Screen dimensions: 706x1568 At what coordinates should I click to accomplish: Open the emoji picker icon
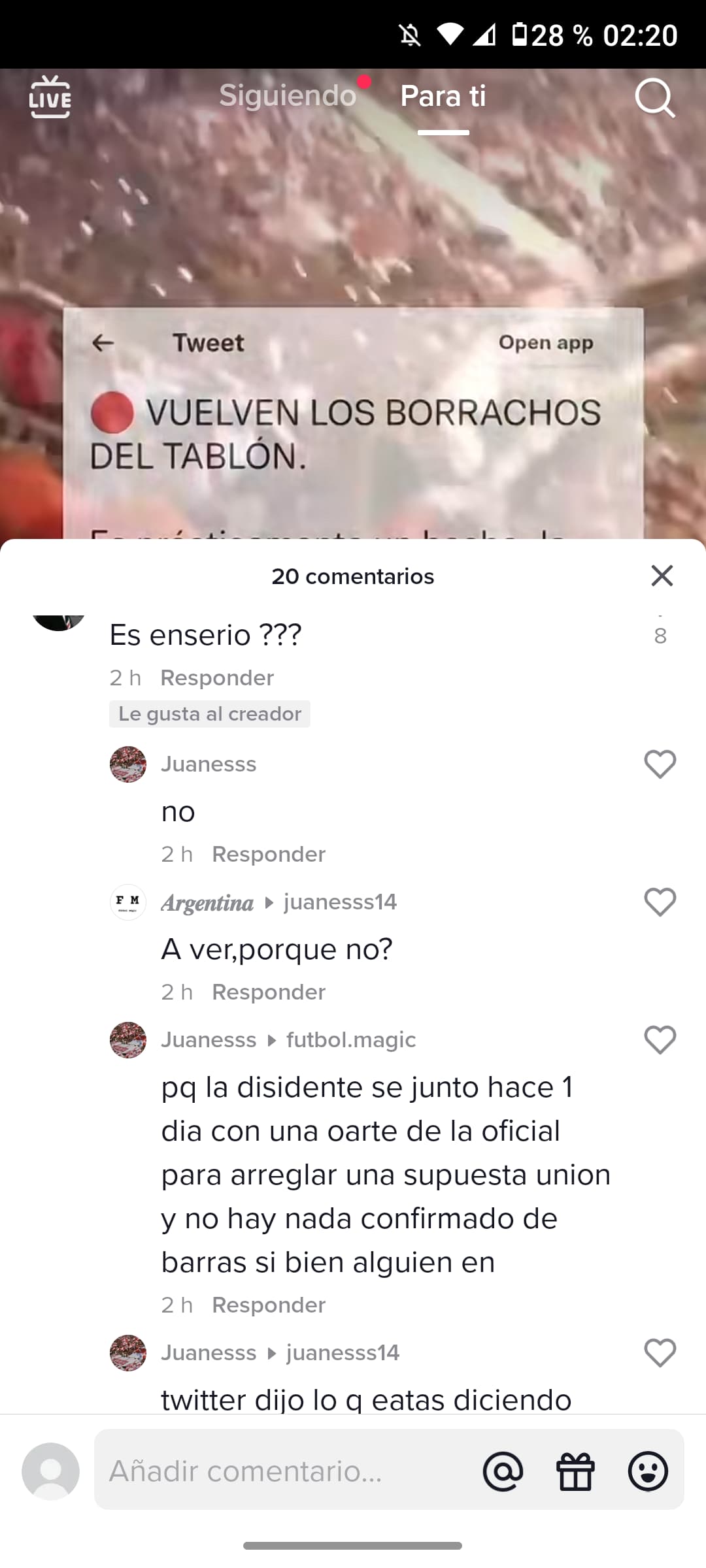pyautogui.click(x=648, y=1471)
